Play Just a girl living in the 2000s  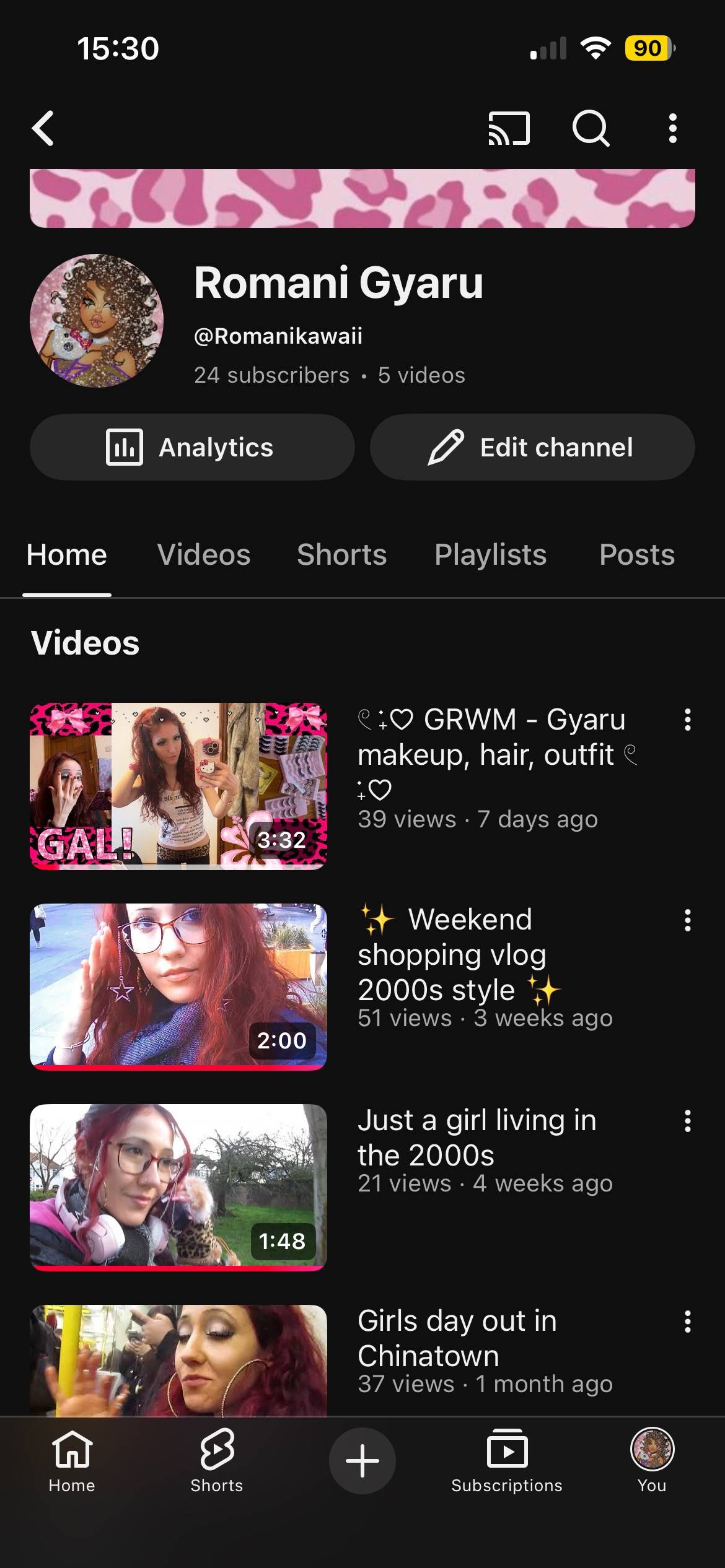click(178, 1187)
